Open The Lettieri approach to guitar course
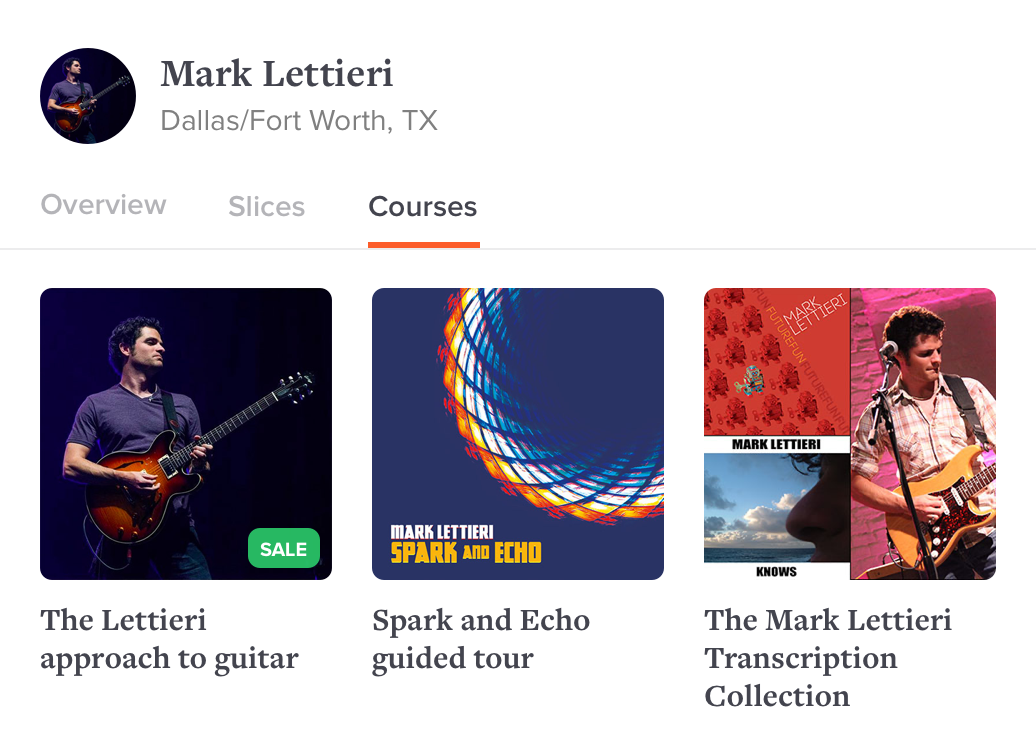The height and width of the screenshot is (748, 1036). point(186,434)
